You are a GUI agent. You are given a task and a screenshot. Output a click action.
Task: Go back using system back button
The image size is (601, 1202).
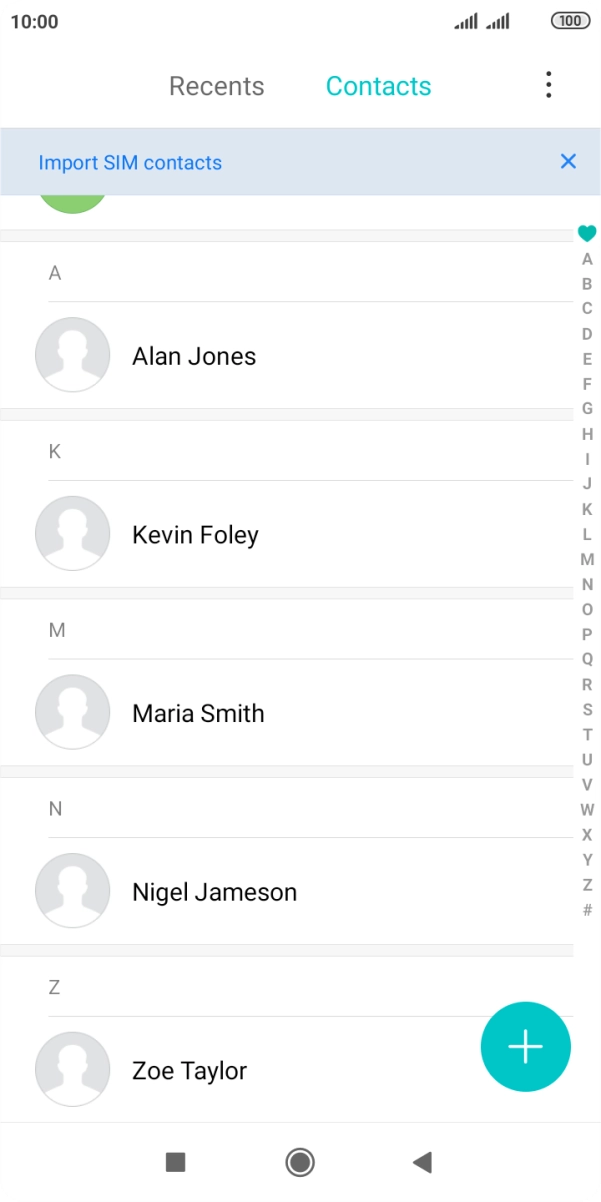click(x=422, y=1161)
